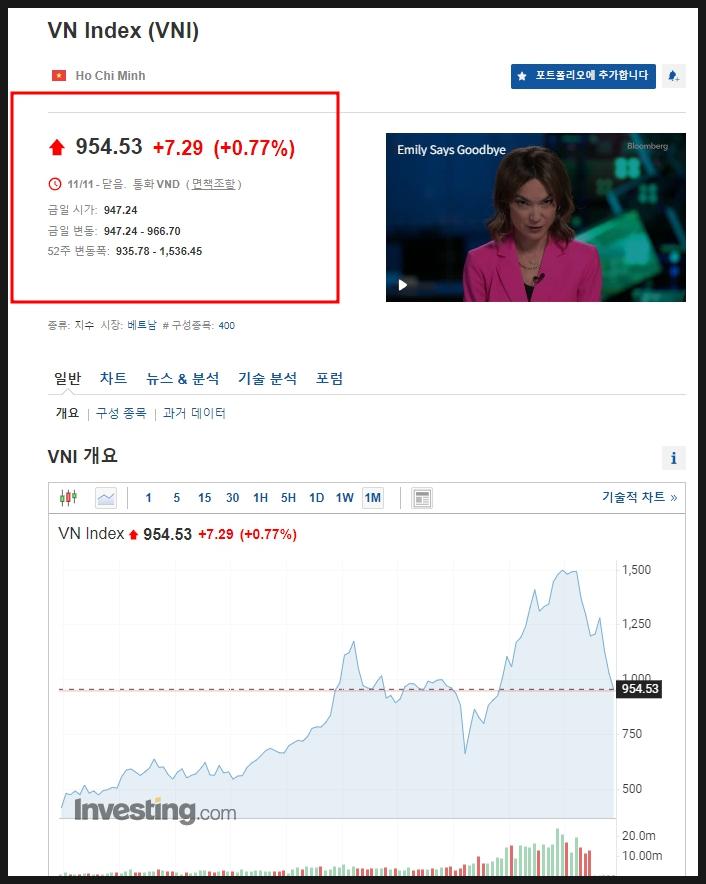Open the 면책조항 disclaimer link
The width and height of the screenshot is (706, 884).
click(213, 184)
